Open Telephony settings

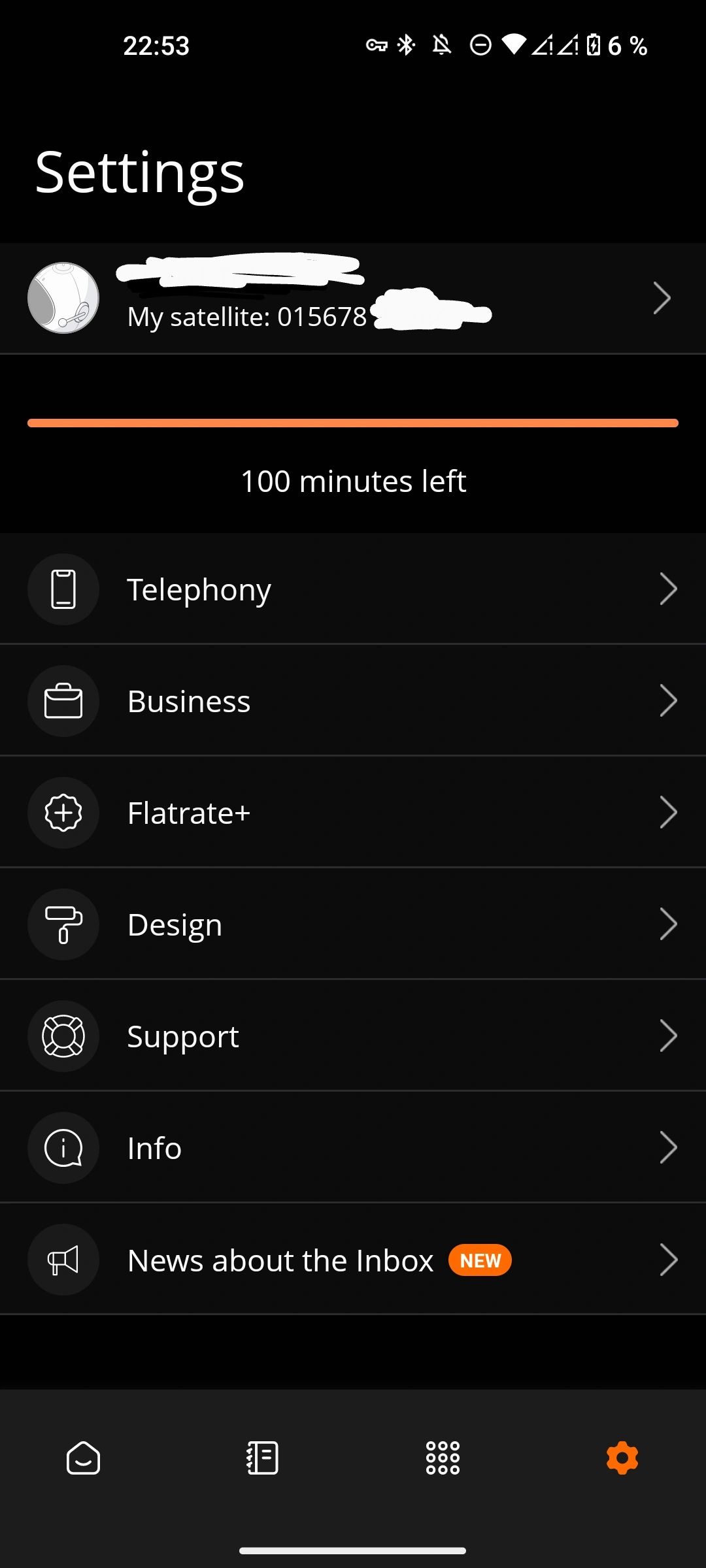(x=353, y=589)
